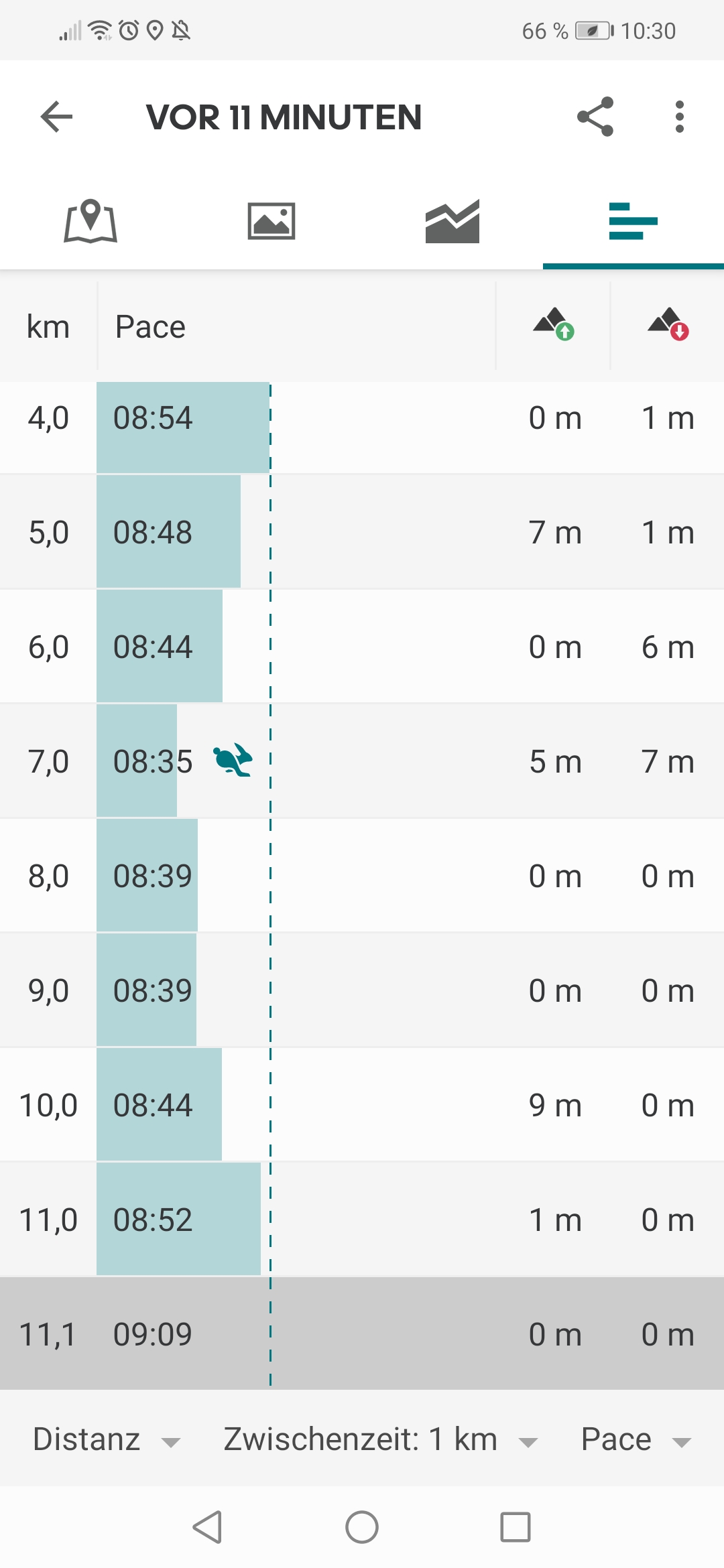Select the splits table tab
Viewport: 724px width, 1568px height.
633,221
